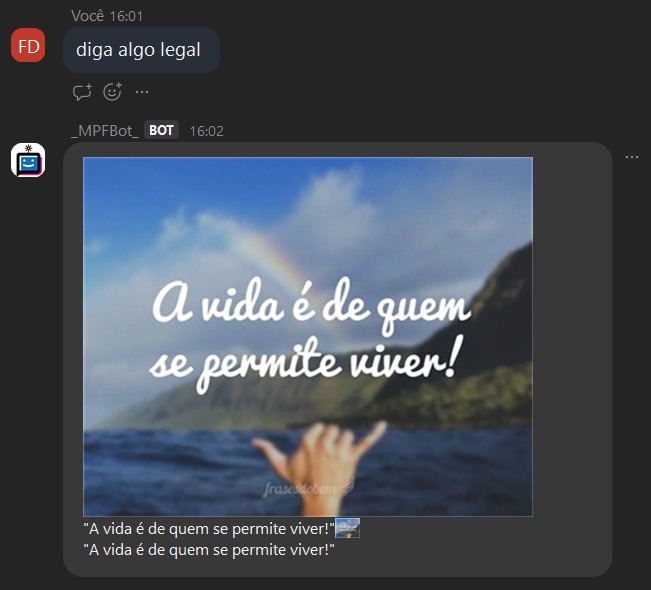651x590 pixels.
Task: Open the small image thumbnail after the quote
Action: (347, 528)
